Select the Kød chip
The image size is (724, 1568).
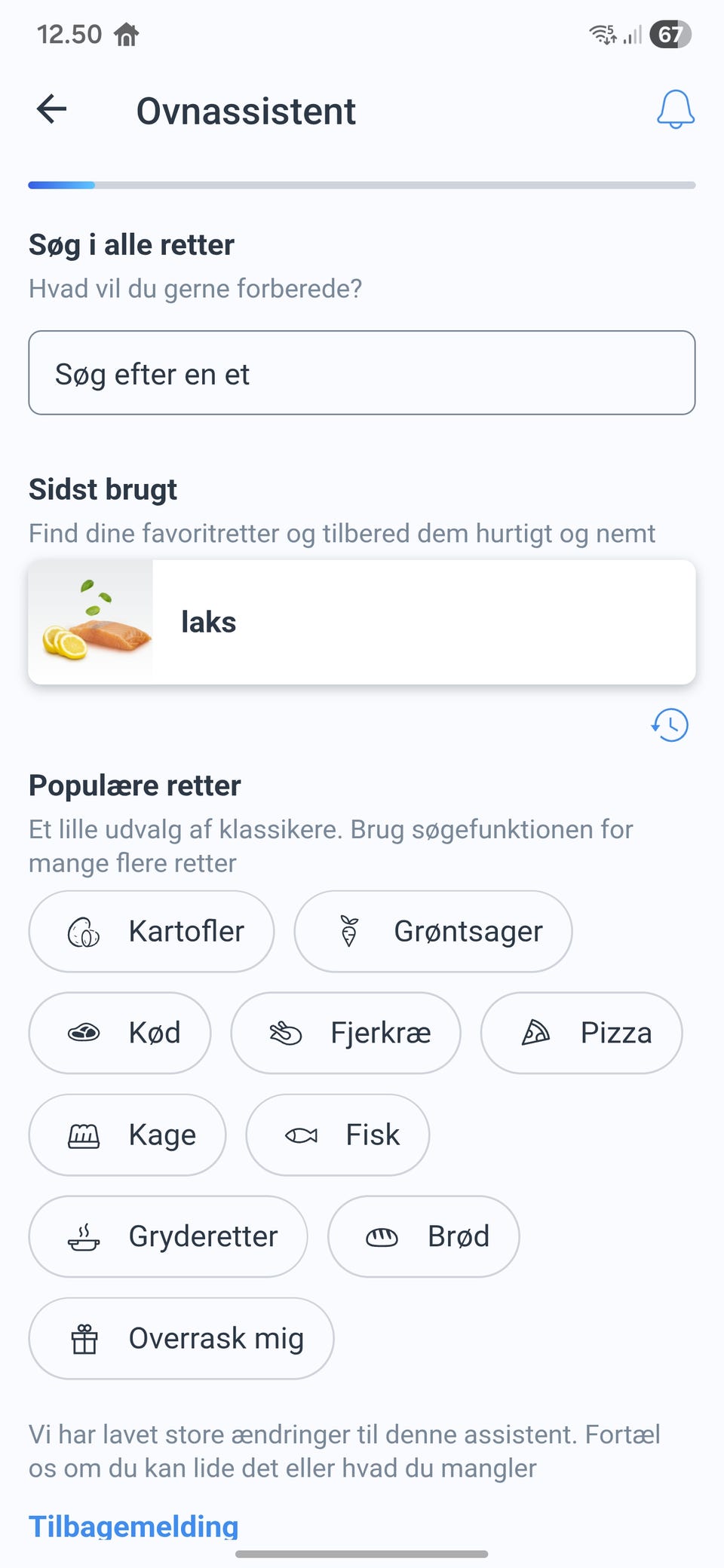[x=120, y=1033]
